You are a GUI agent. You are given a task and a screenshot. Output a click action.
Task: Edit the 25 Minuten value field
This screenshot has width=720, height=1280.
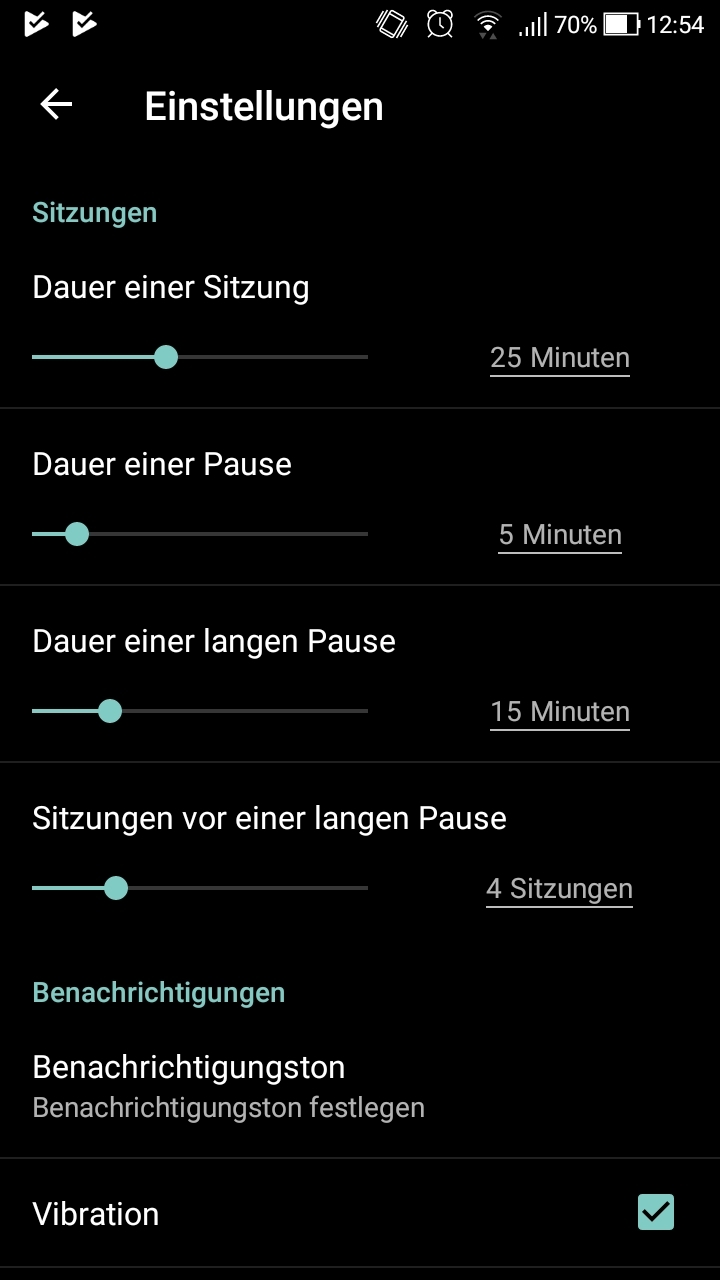(559, 358)
